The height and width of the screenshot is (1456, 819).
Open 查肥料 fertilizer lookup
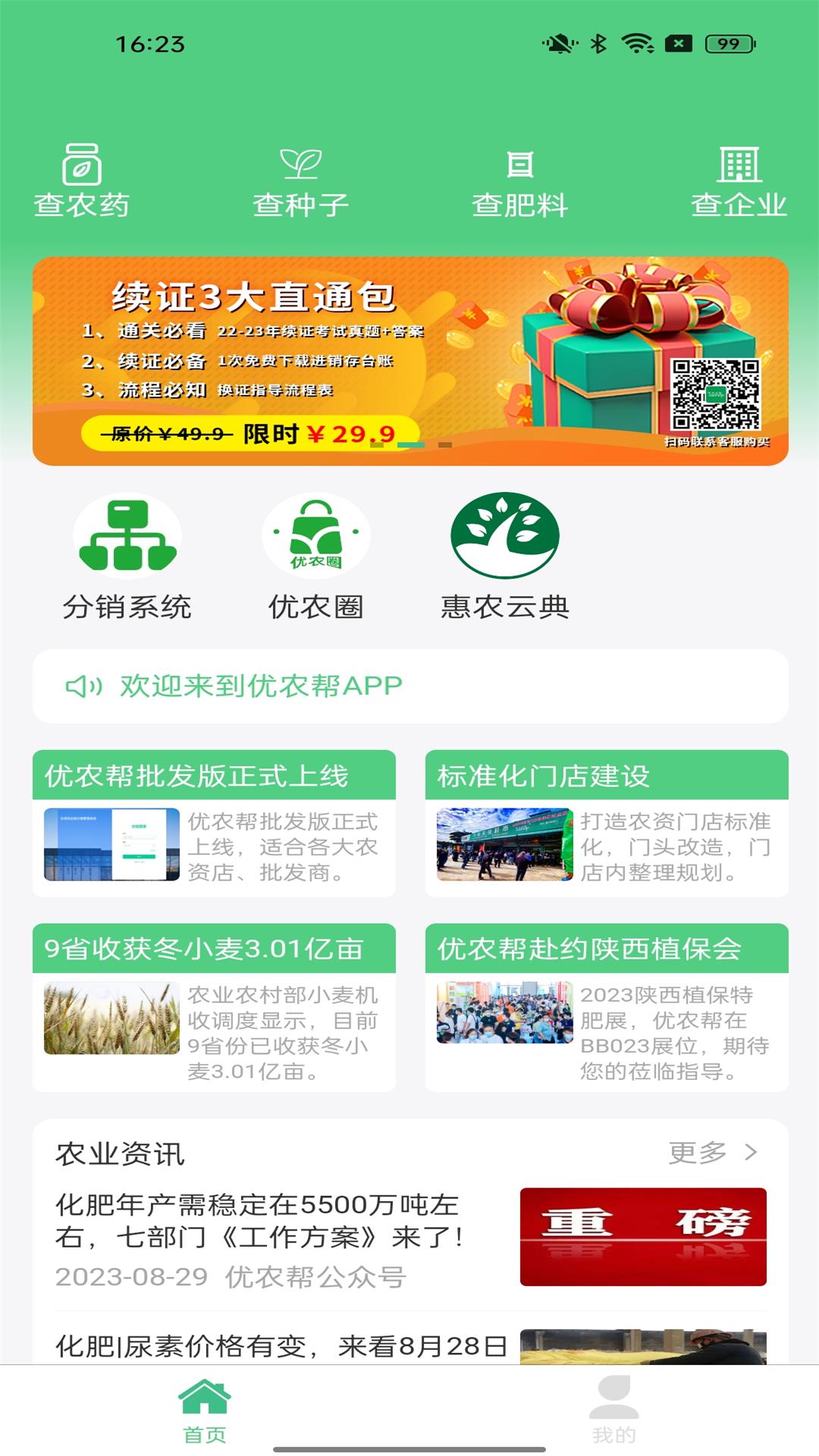(x=520, y=181)
